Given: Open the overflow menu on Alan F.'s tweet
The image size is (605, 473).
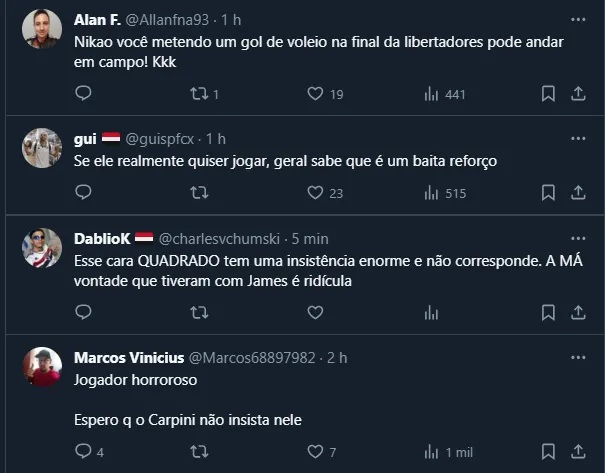Looking at the screenshot, I should coord(577,19).
